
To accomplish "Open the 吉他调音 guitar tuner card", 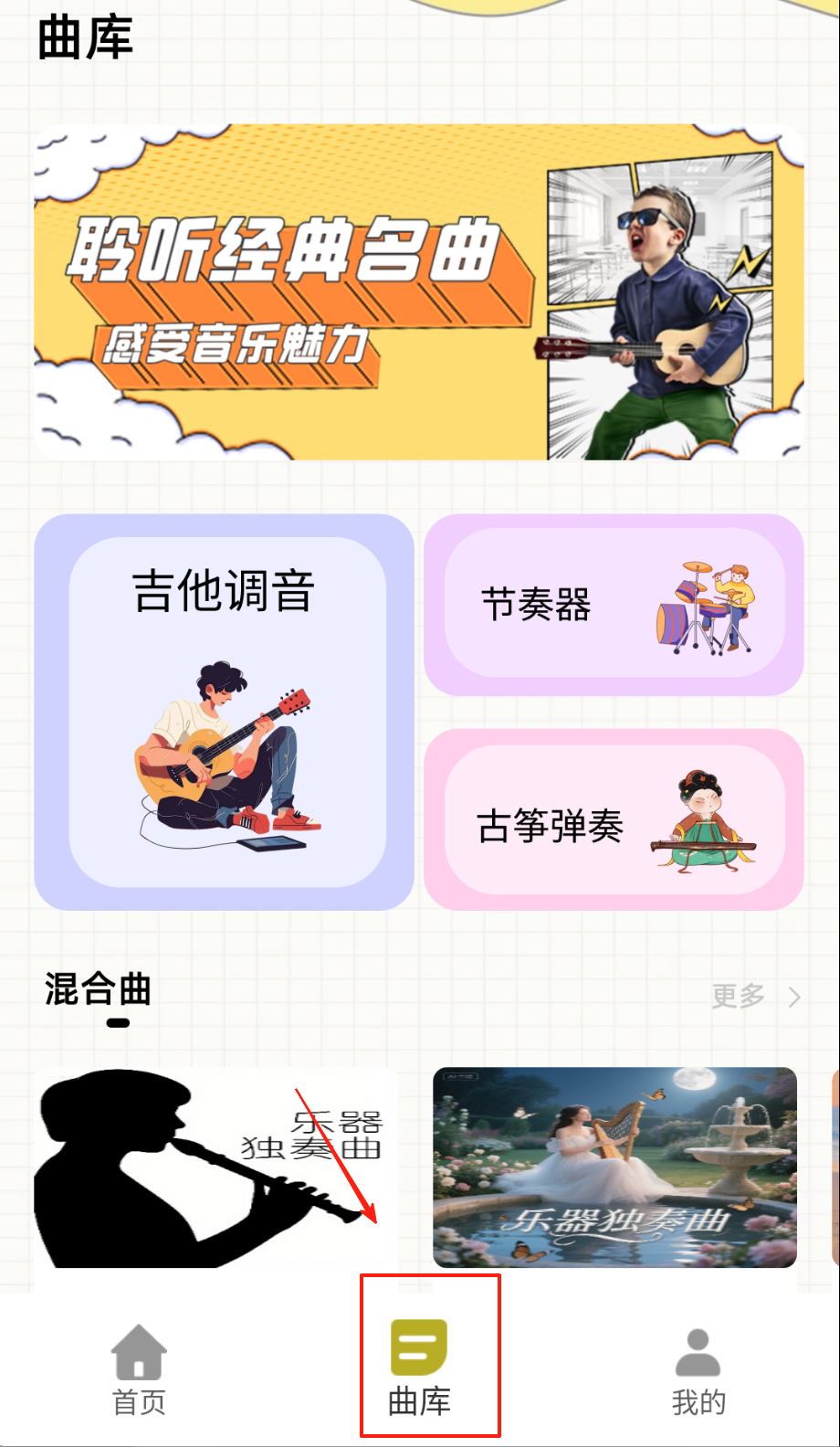I will pos(225,713).
